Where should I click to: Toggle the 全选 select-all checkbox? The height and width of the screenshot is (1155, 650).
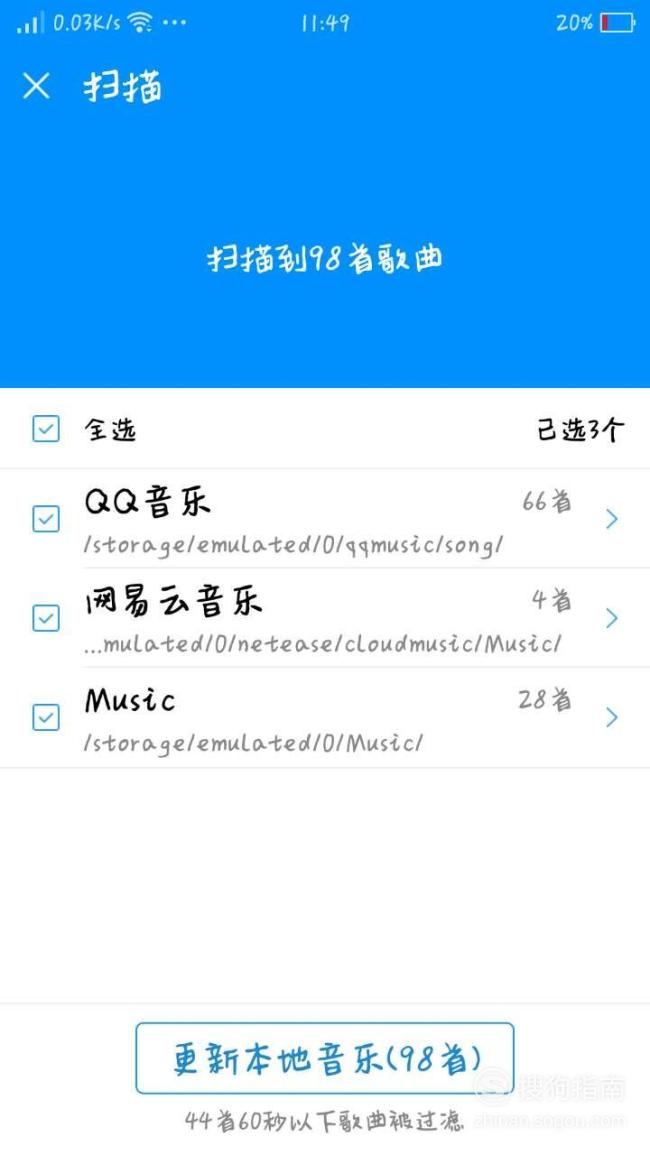click(x=46, y=429)
